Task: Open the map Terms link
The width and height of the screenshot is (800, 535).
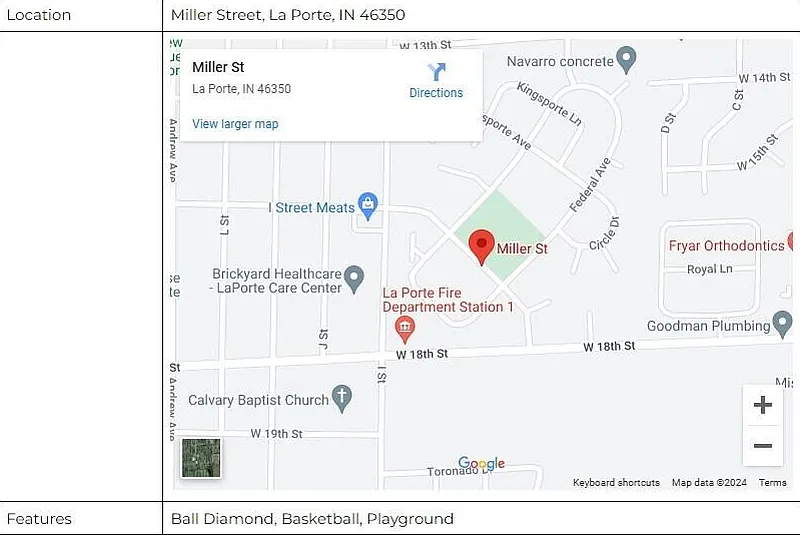Action: [772, 483]
